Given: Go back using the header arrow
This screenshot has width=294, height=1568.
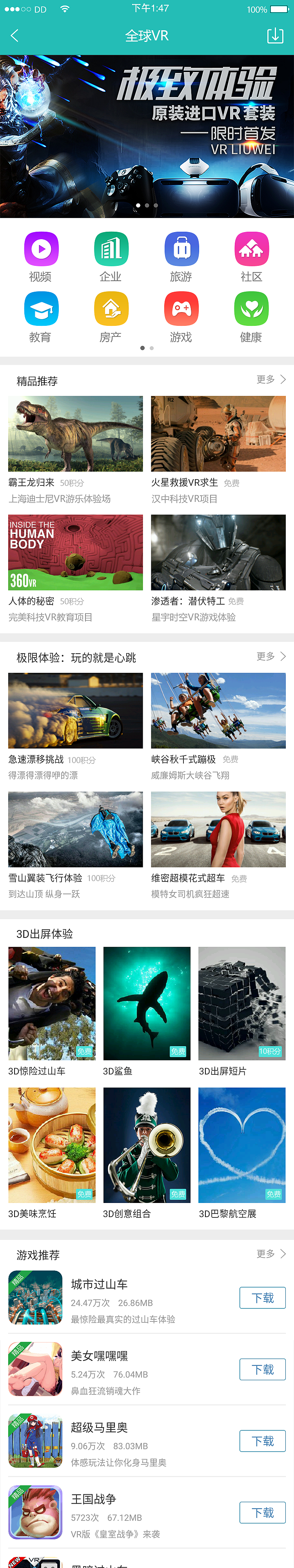Looking at the screenshot, I should [x=15, y=36].
